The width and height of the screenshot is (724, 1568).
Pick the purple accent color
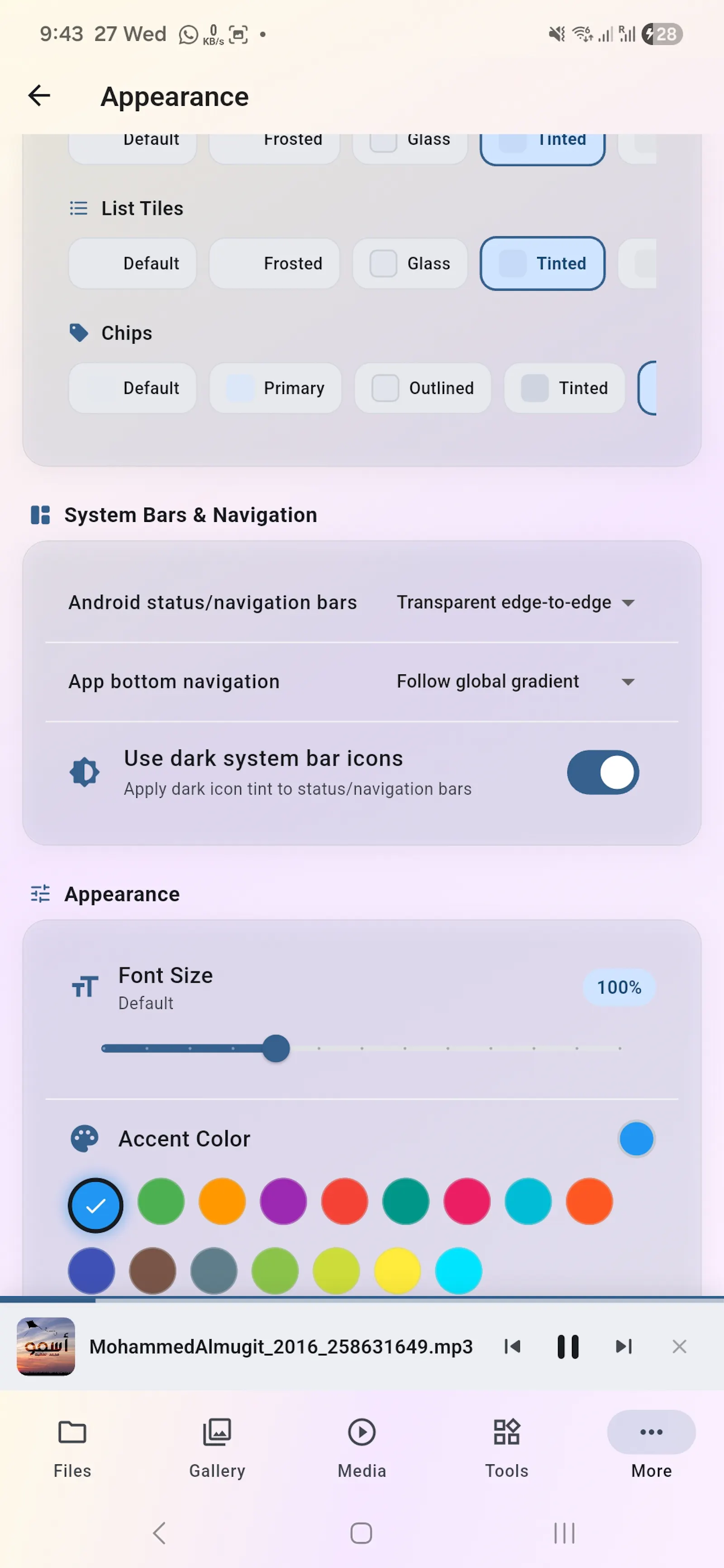283,1201
